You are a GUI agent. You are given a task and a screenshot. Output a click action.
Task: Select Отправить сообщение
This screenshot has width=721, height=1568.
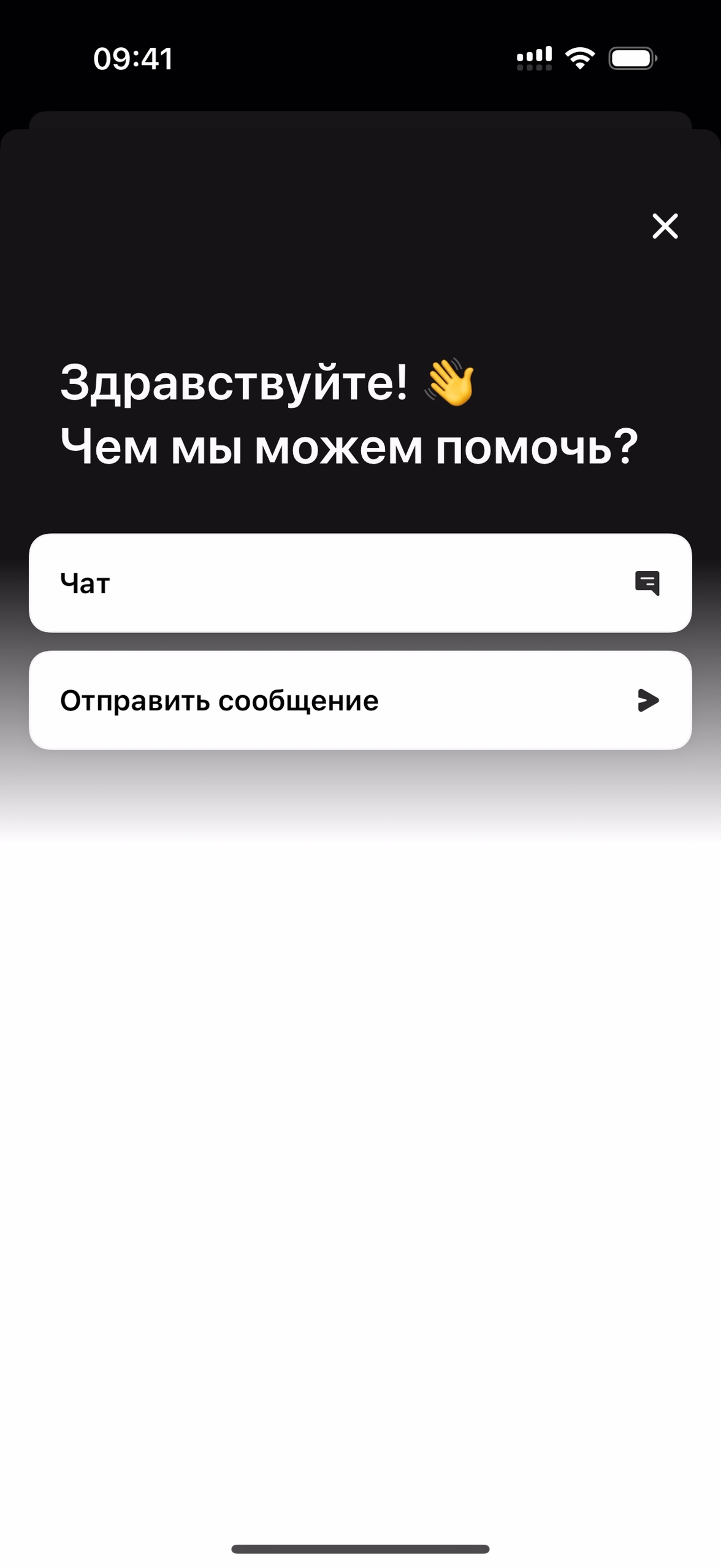tap(360, 700)
